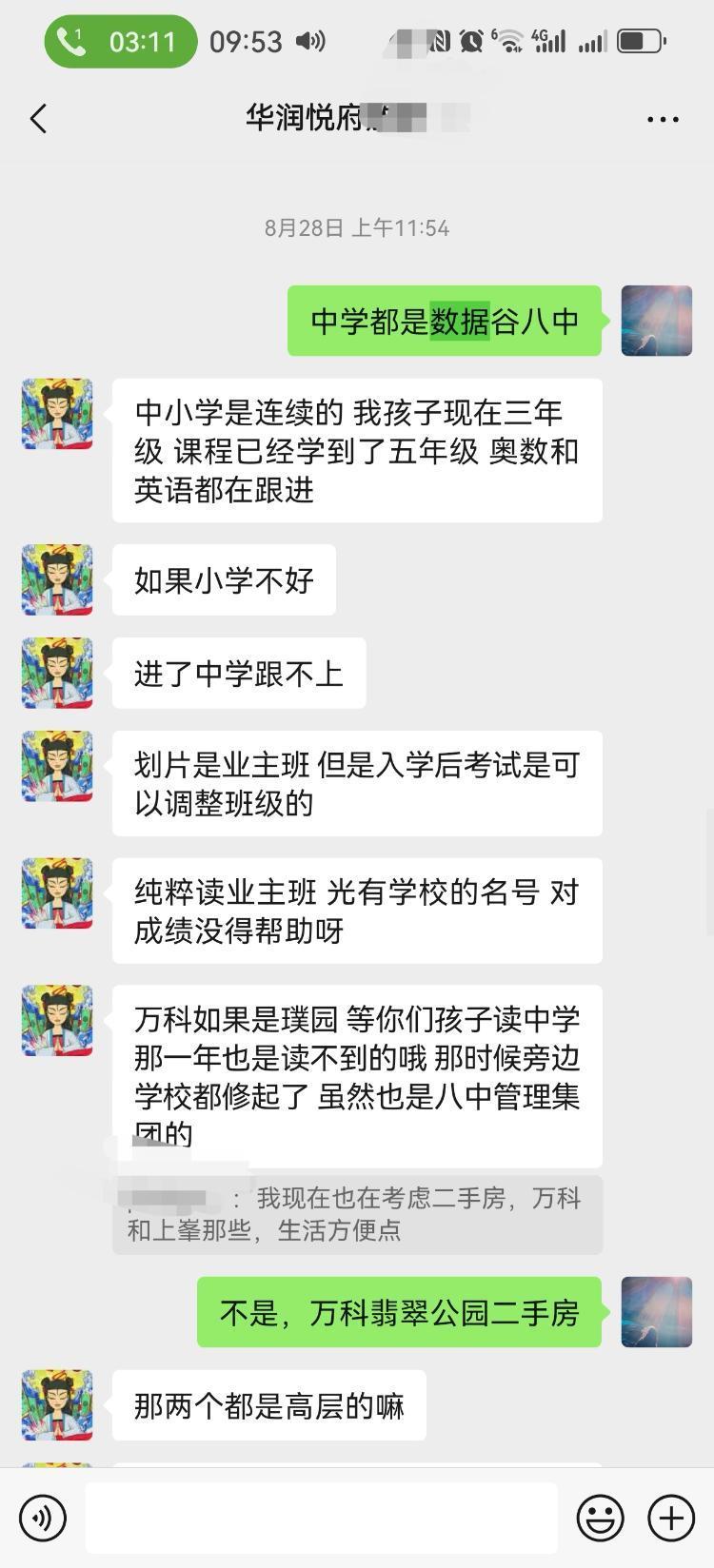The height and width of the screenshot is (1568, 714).
Task: Return to the ongoing 03:11 call
Action: click(120, 42)
